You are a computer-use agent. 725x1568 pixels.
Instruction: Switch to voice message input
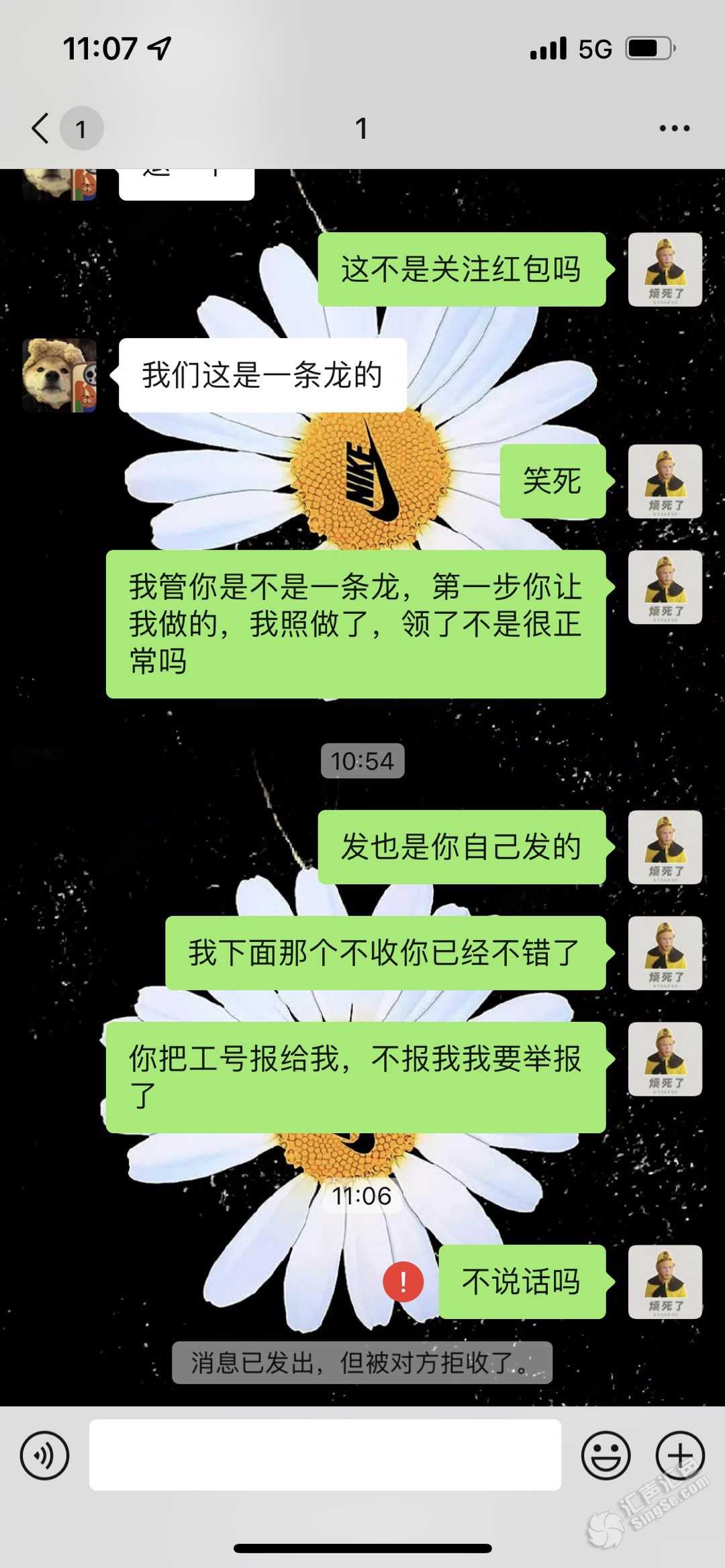click(44, 1455)
